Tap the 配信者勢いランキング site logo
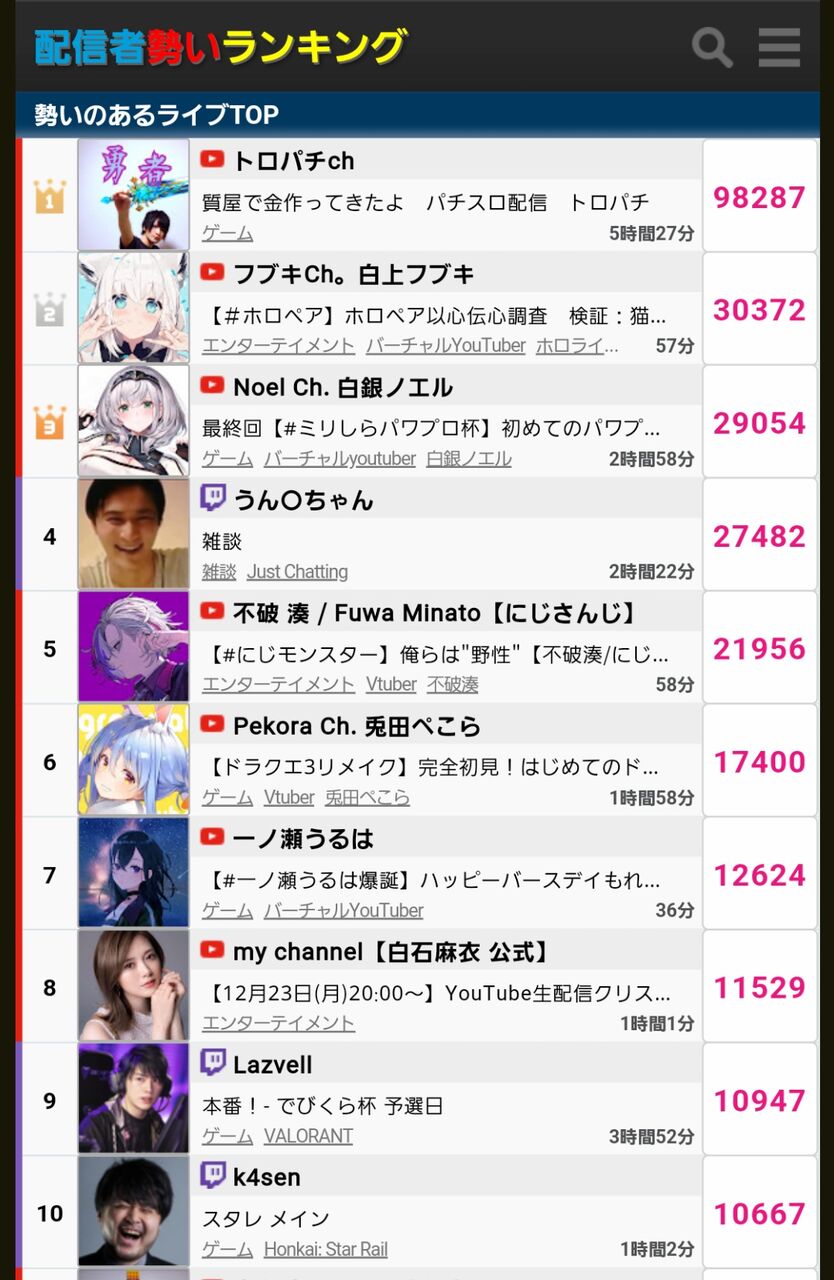The width and height of the screenshot is (834, 1280). tap(221, 47)
